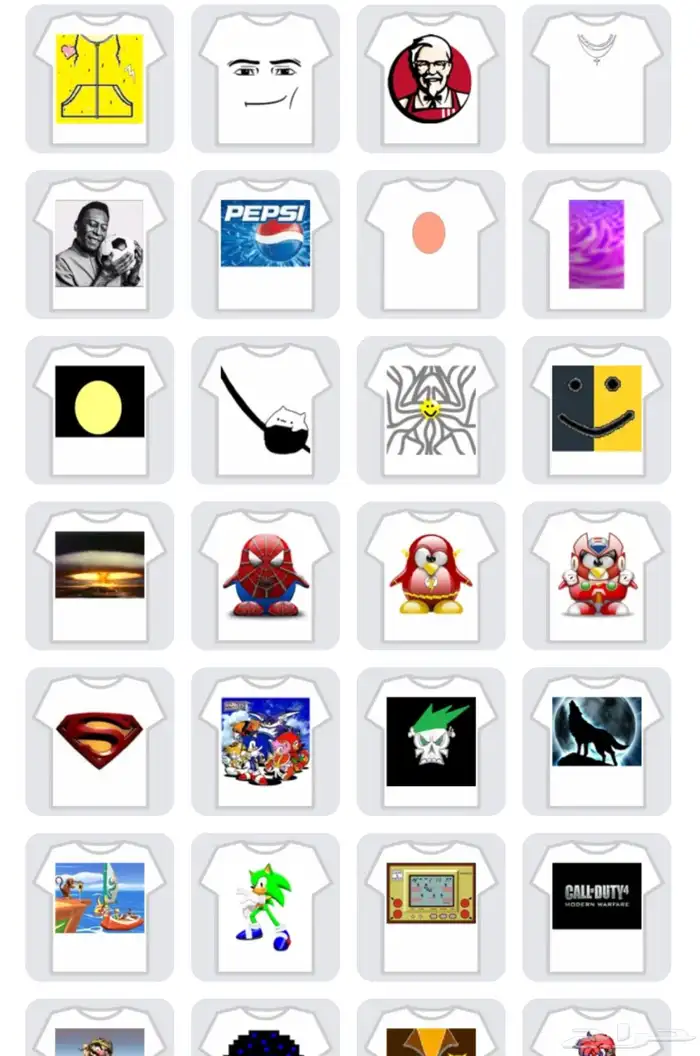
Task: Open the silver necklace t-shirt
Action: [x=596, y=79]
